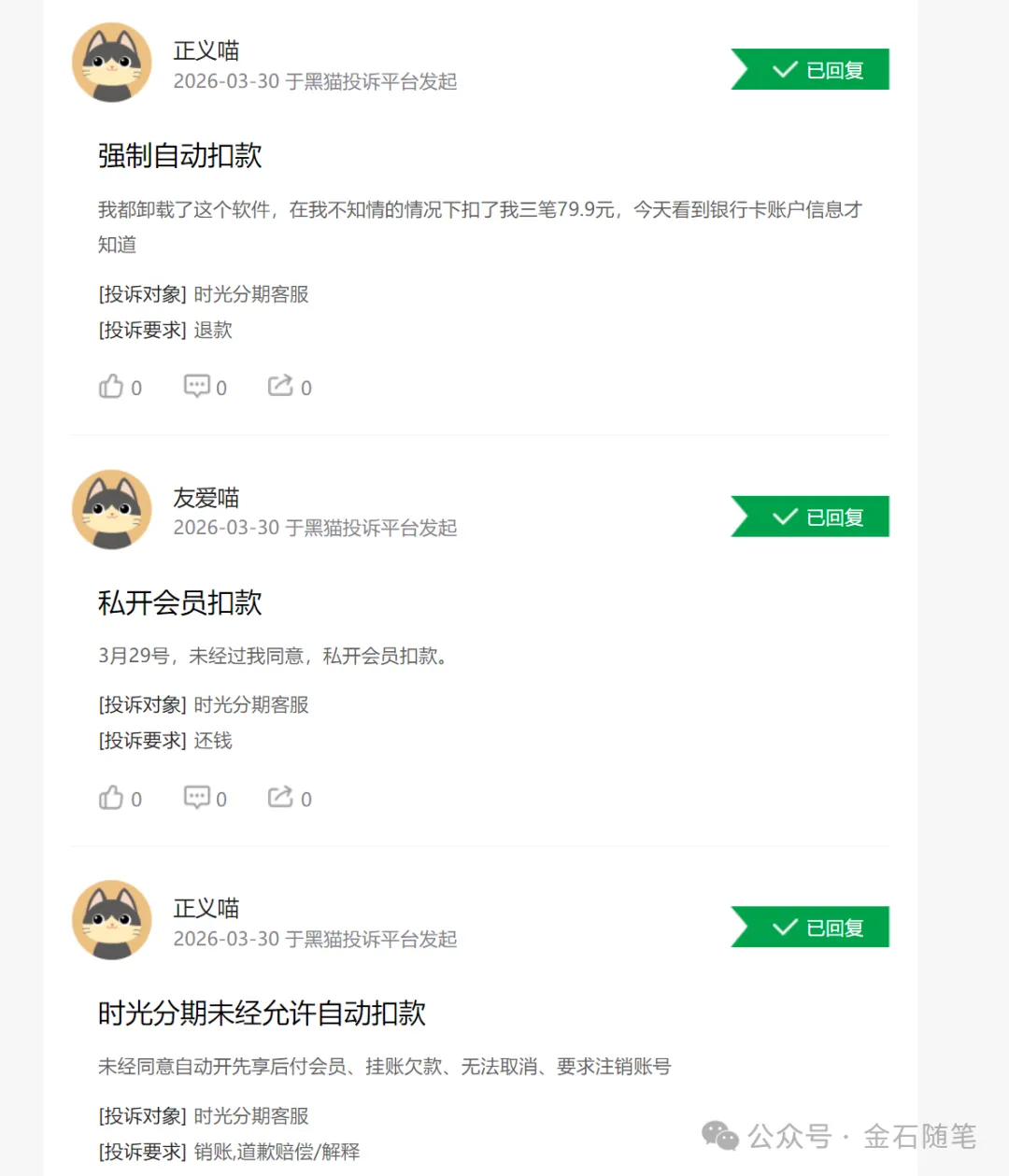The width and height of the screenshot is (1009, 1176).
Task: Open comments on 私开会员扣款 complaint
Action: point(197,798)
